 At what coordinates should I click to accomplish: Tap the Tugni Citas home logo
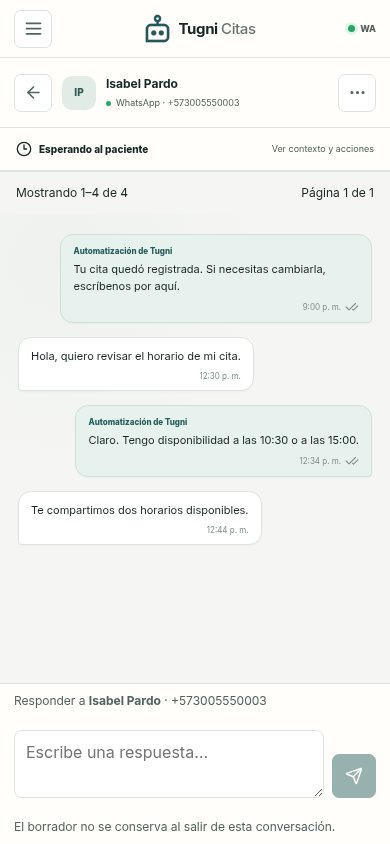pyautogui.click(x=200, y=29)
